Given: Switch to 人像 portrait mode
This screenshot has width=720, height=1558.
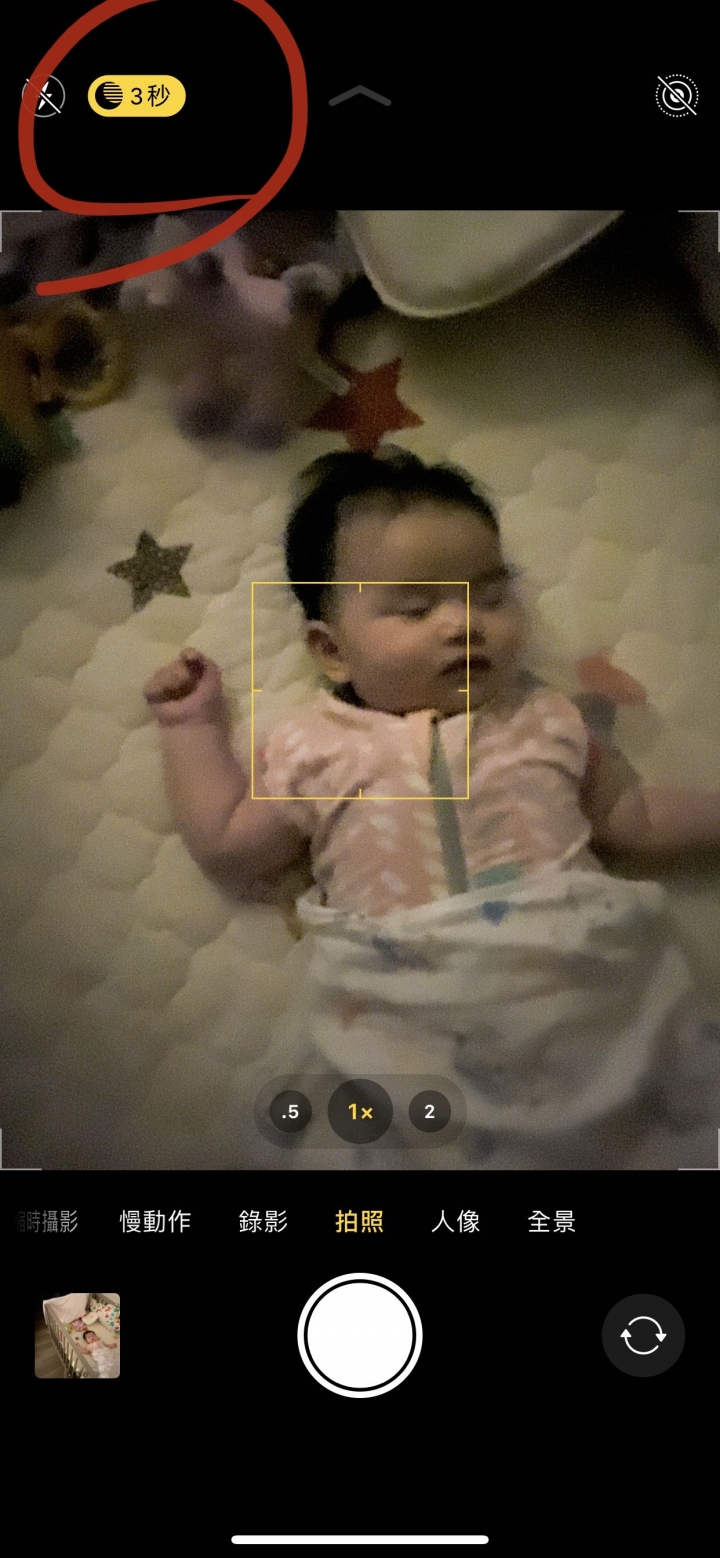Looking at the screenshot, I should pyautogui.click(x=456, y=1221).
